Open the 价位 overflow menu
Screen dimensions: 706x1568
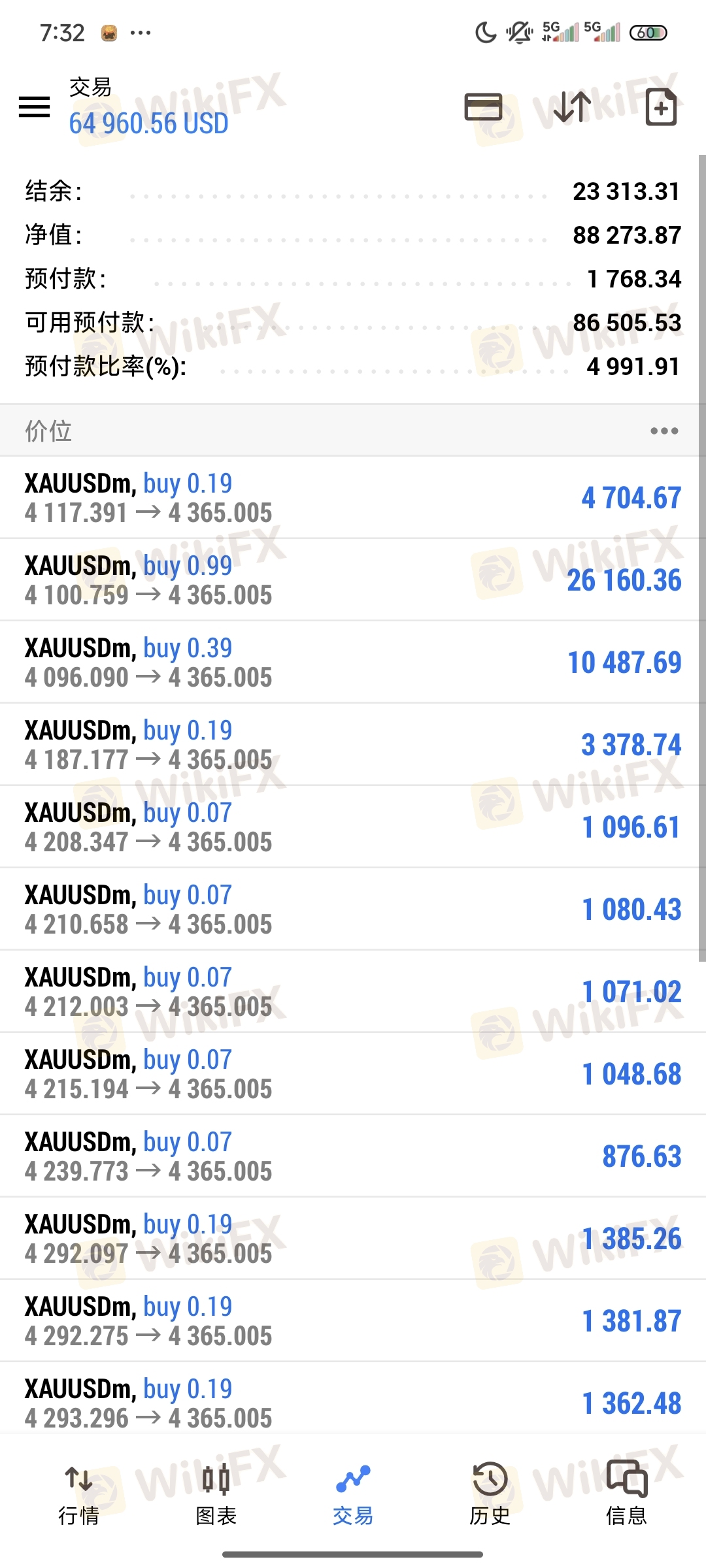(664, 431)
